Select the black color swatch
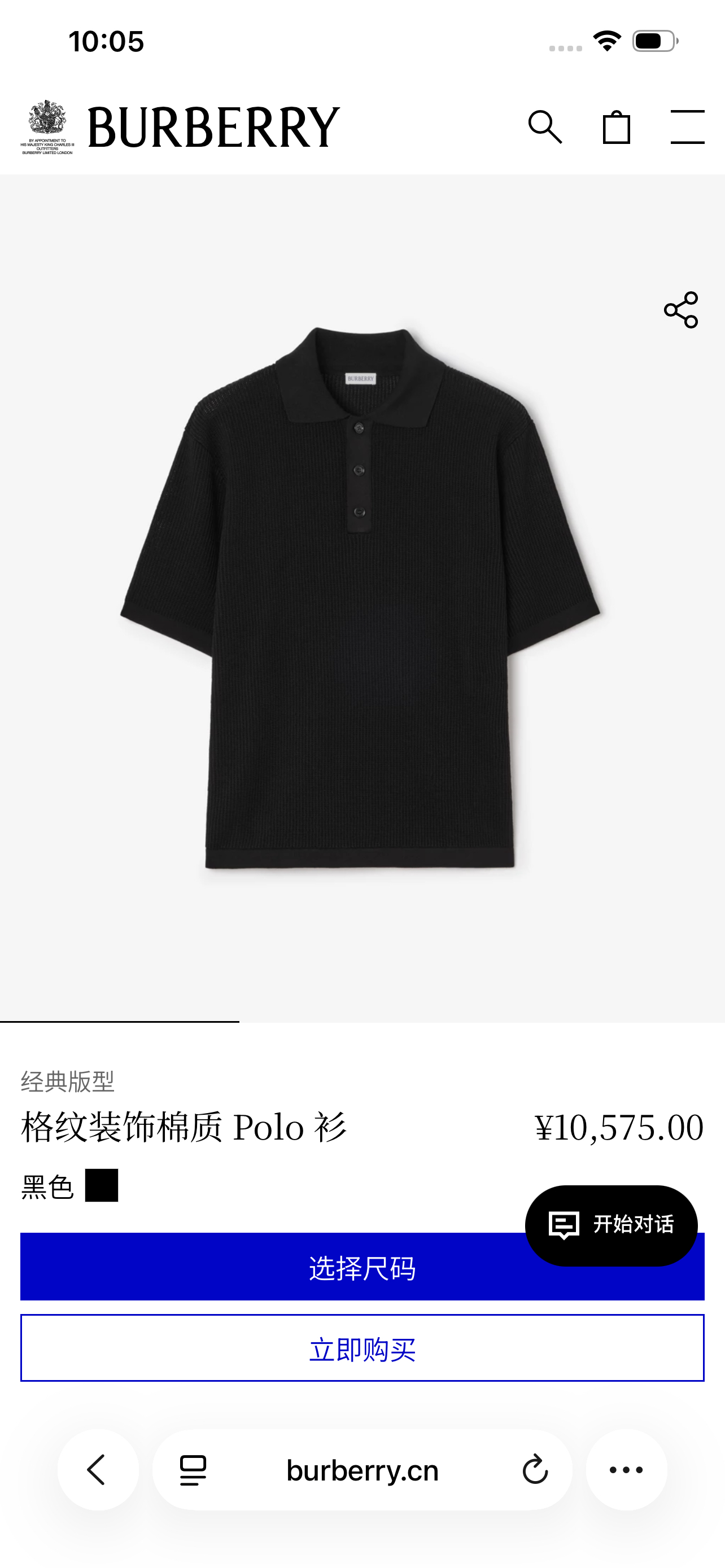The image size is (725, 1568). click(102, 1185)
